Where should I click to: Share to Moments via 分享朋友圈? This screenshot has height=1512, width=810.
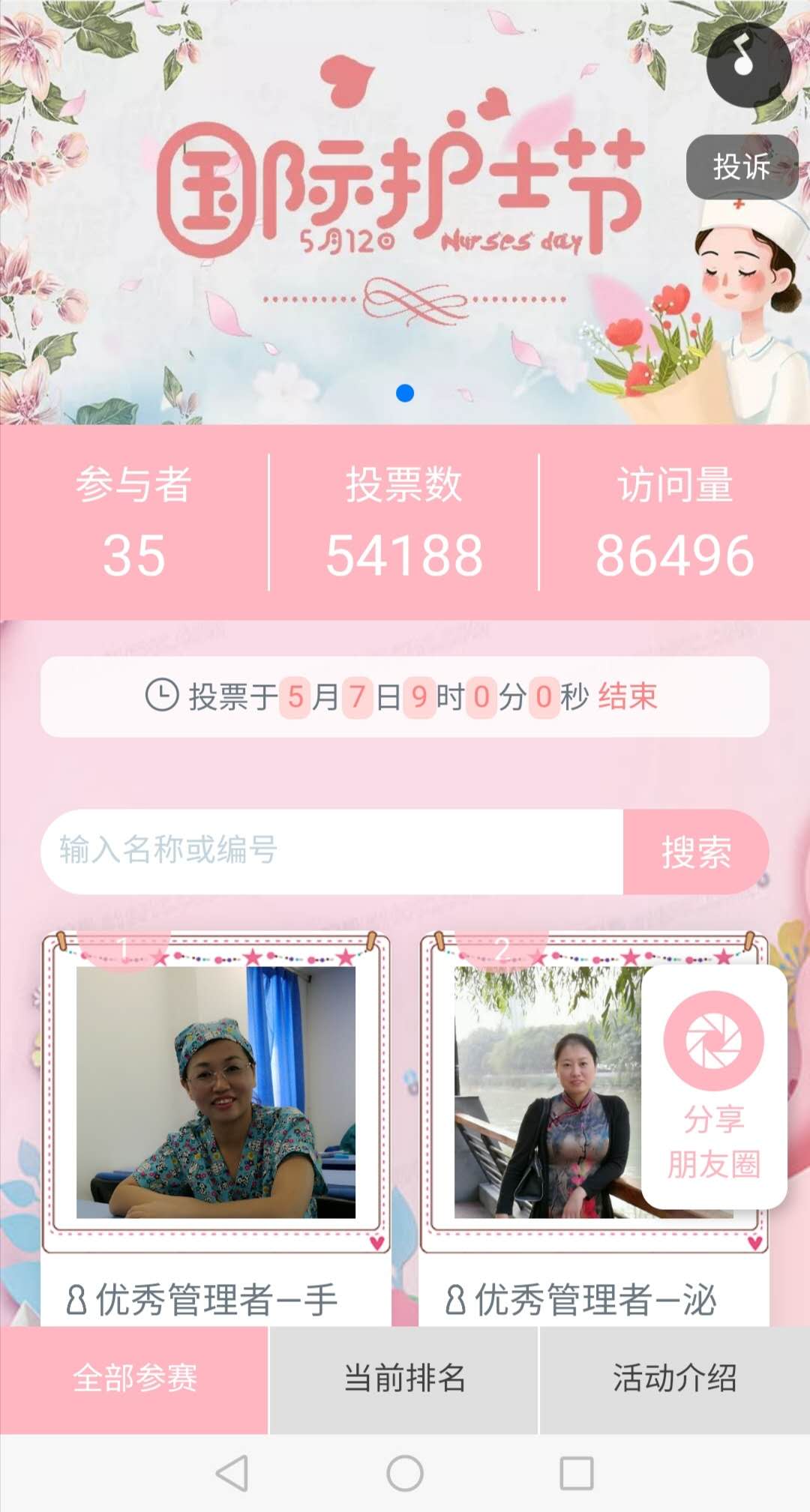pyautogui.click(x=714, y=1086)
